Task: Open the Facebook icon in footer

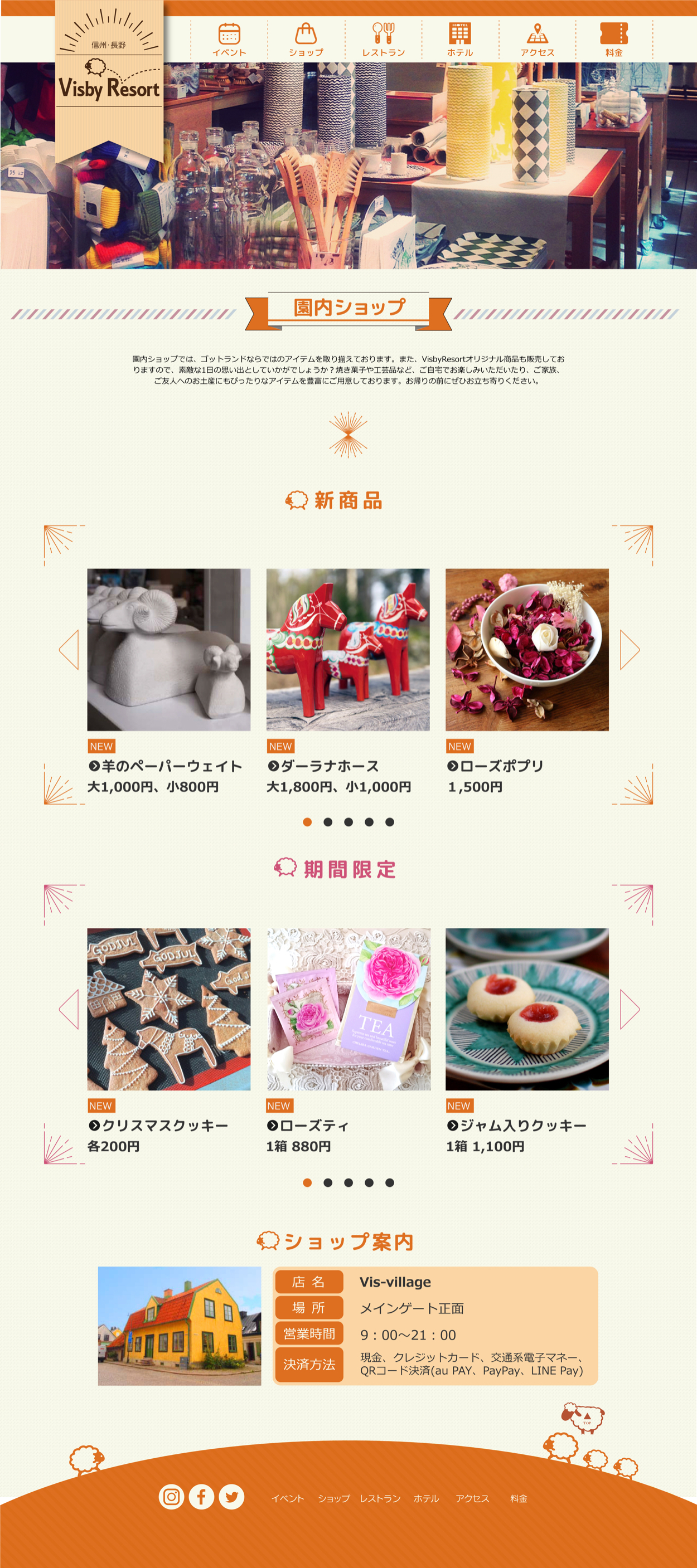Action: coord(201,1497)
